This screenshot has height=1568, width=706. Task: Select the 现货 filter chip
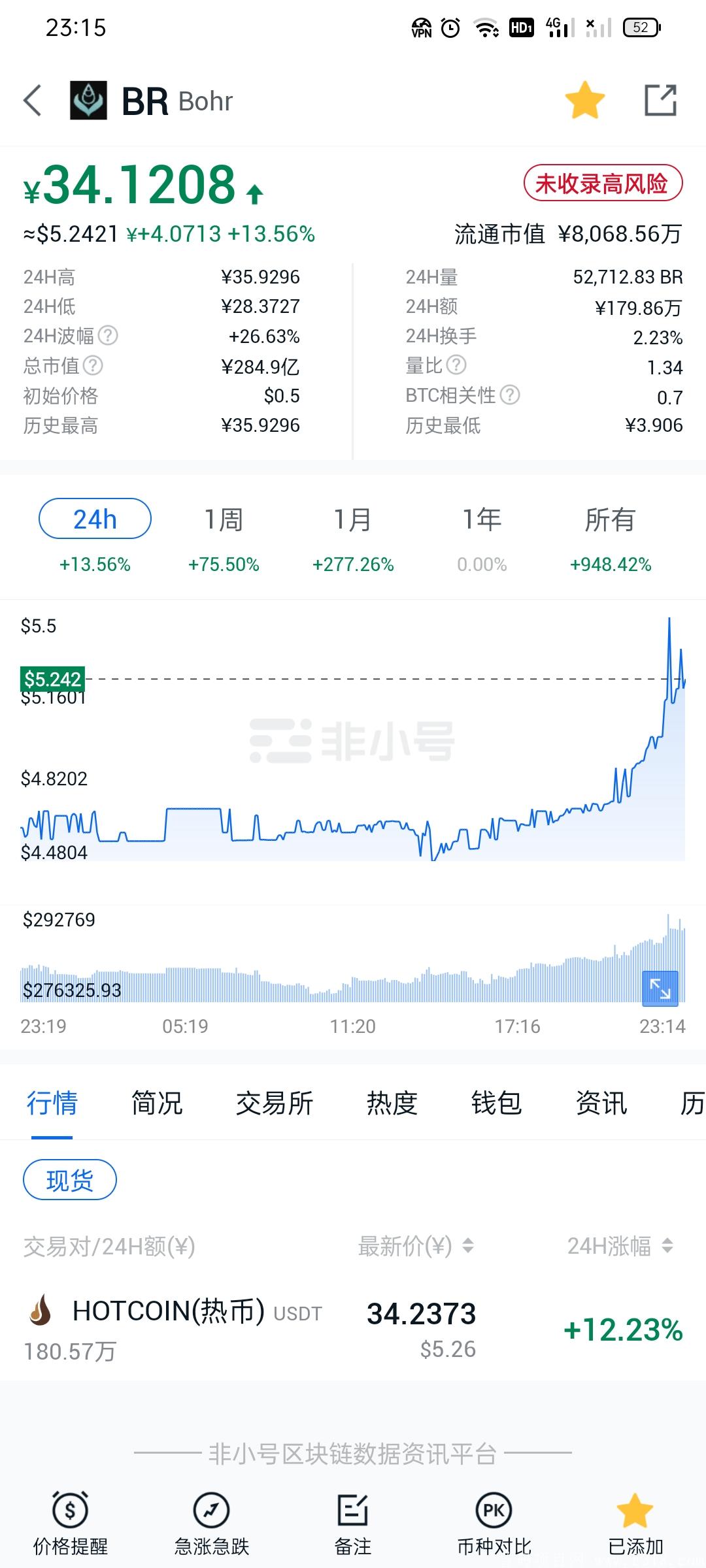[x=70, y=1181]
